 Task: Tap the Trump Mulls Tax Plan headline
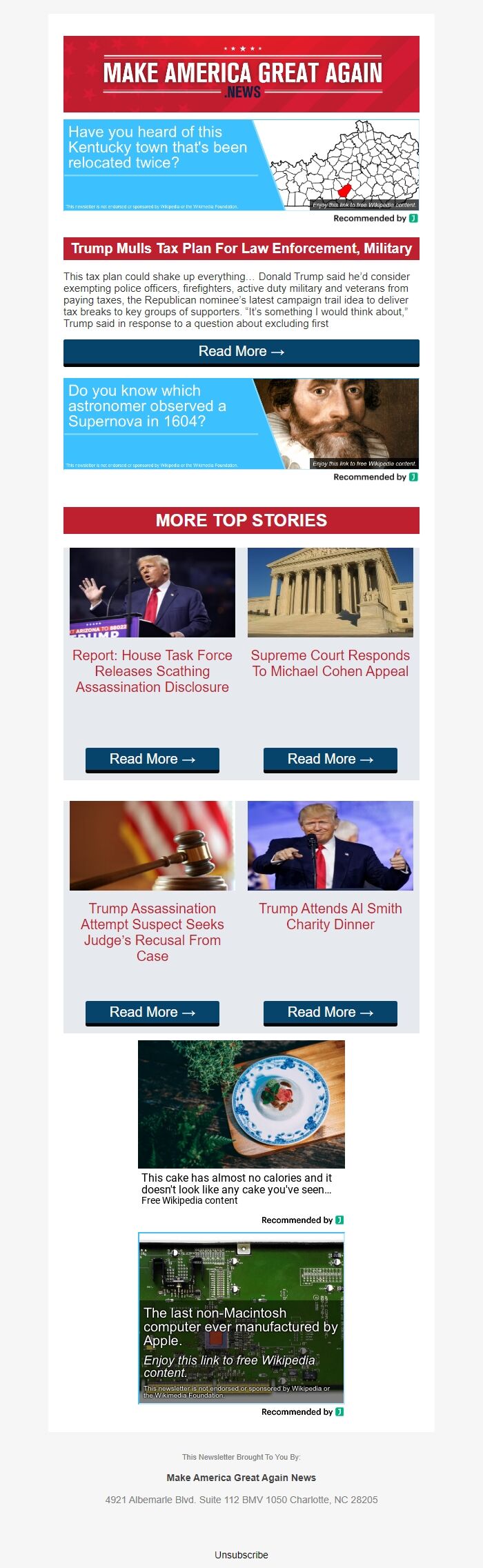[x=241, y=249]
